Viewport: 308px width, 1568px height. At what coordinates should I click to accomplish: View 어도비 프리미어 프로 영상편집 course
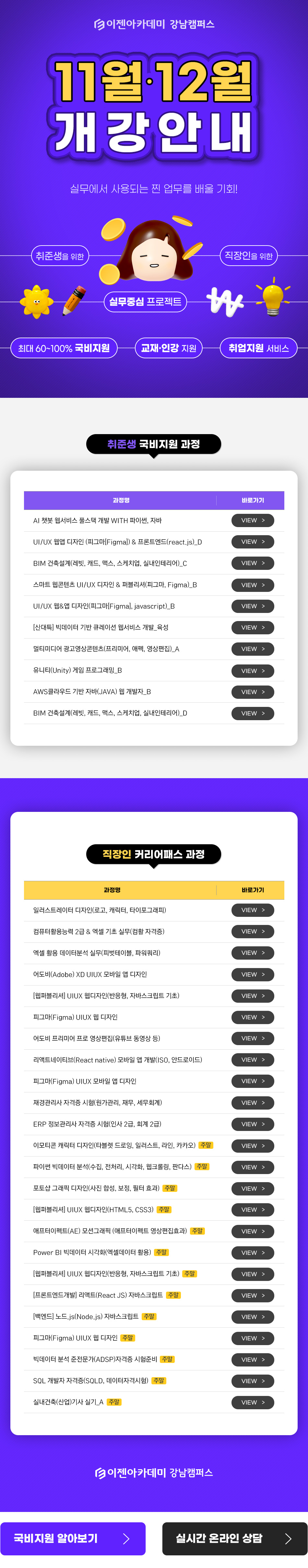[x=253, y=1038]
